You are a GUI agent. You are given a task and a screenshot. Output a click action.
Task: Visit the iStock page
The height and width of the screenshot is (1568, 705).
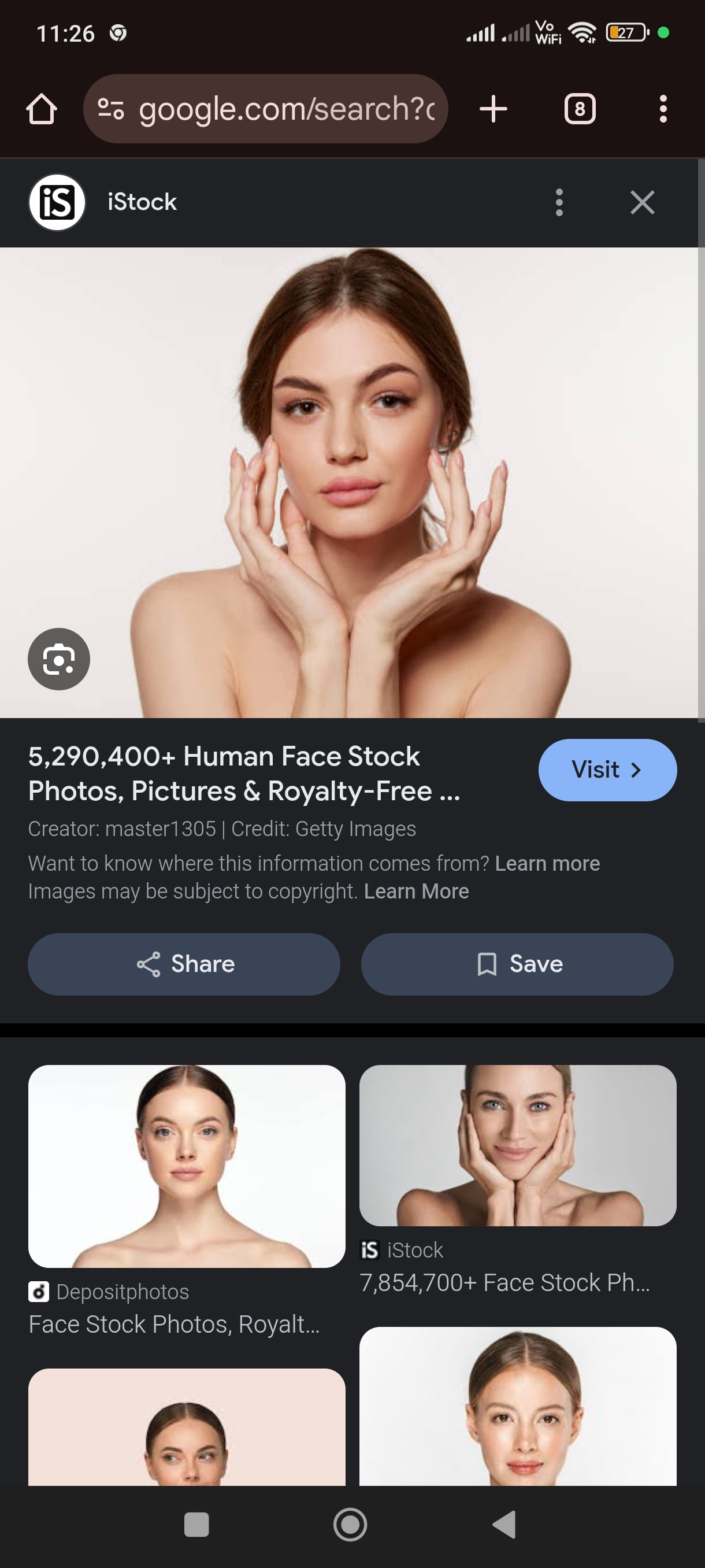click(x=607, y=770)
